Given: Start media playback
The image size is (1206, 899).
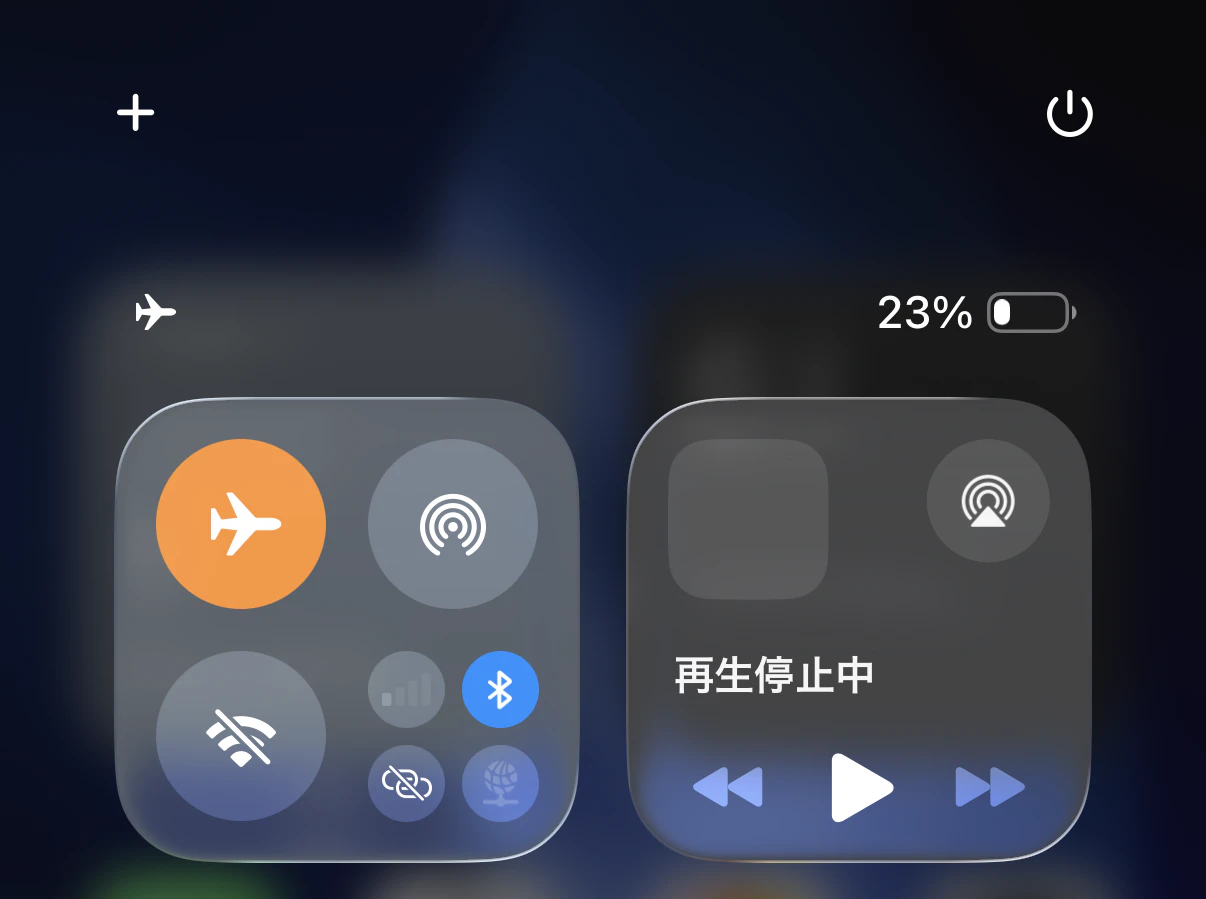Looking at the screenshot, I should coord(861,788).
